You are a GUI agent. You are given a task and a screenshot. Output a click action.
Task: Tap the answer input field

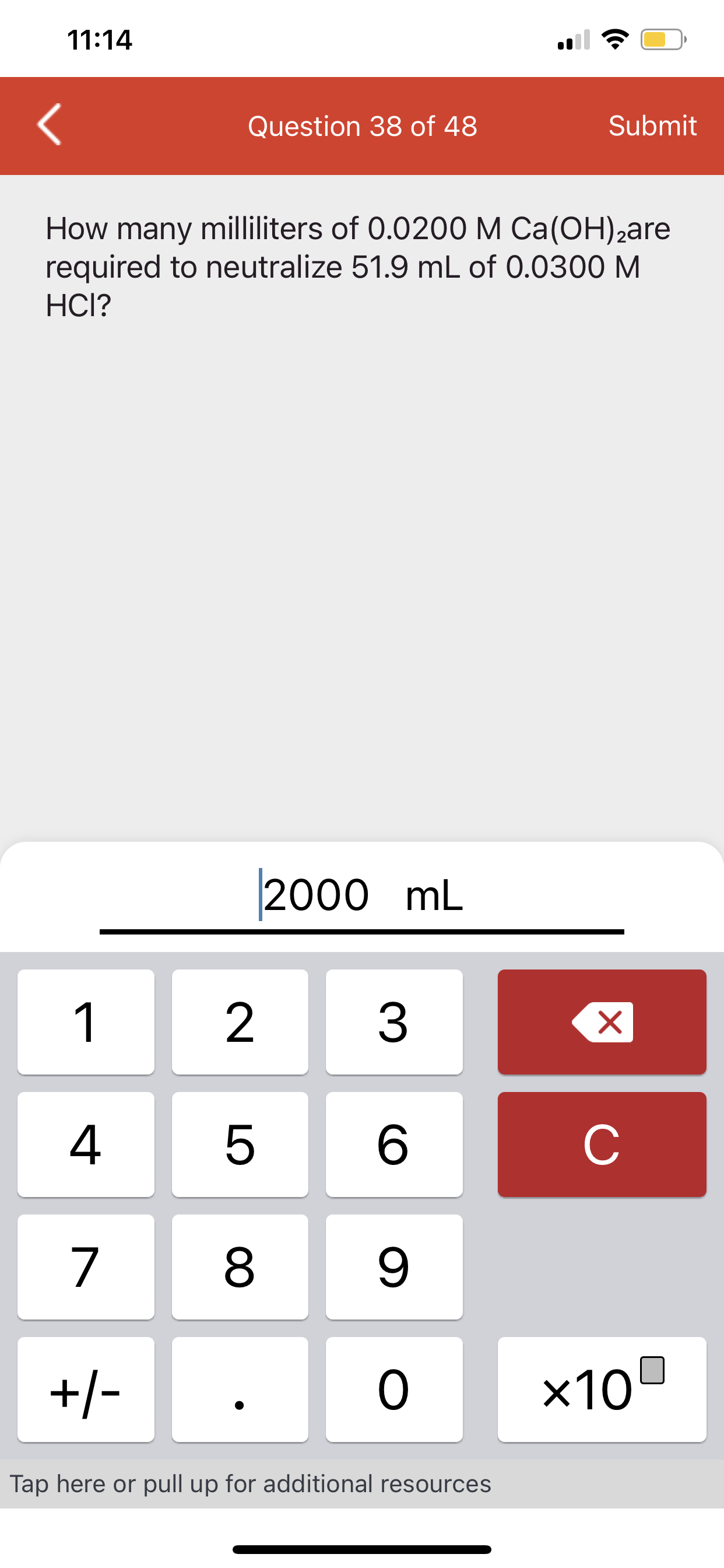[361, 895]
